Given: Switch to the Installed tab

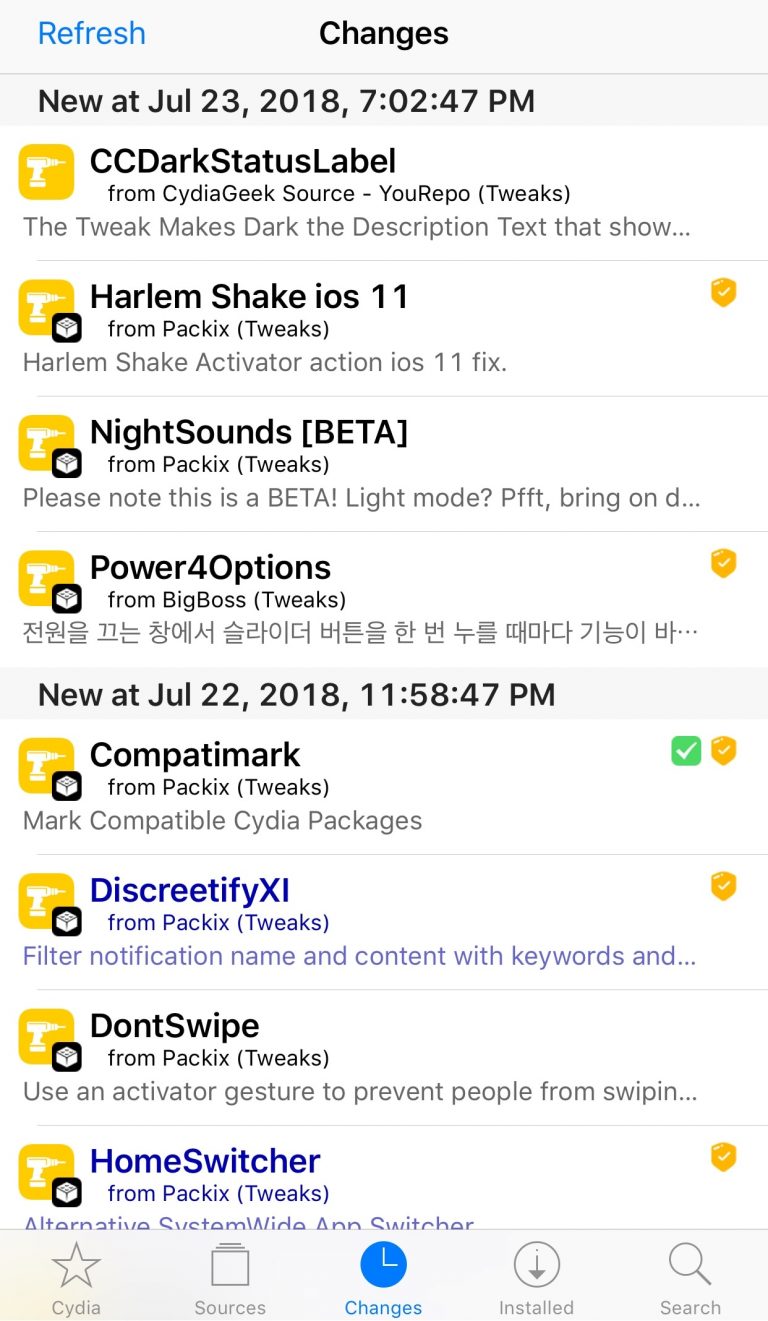Looking at the screenshot, I should [x=536, y=1278].
